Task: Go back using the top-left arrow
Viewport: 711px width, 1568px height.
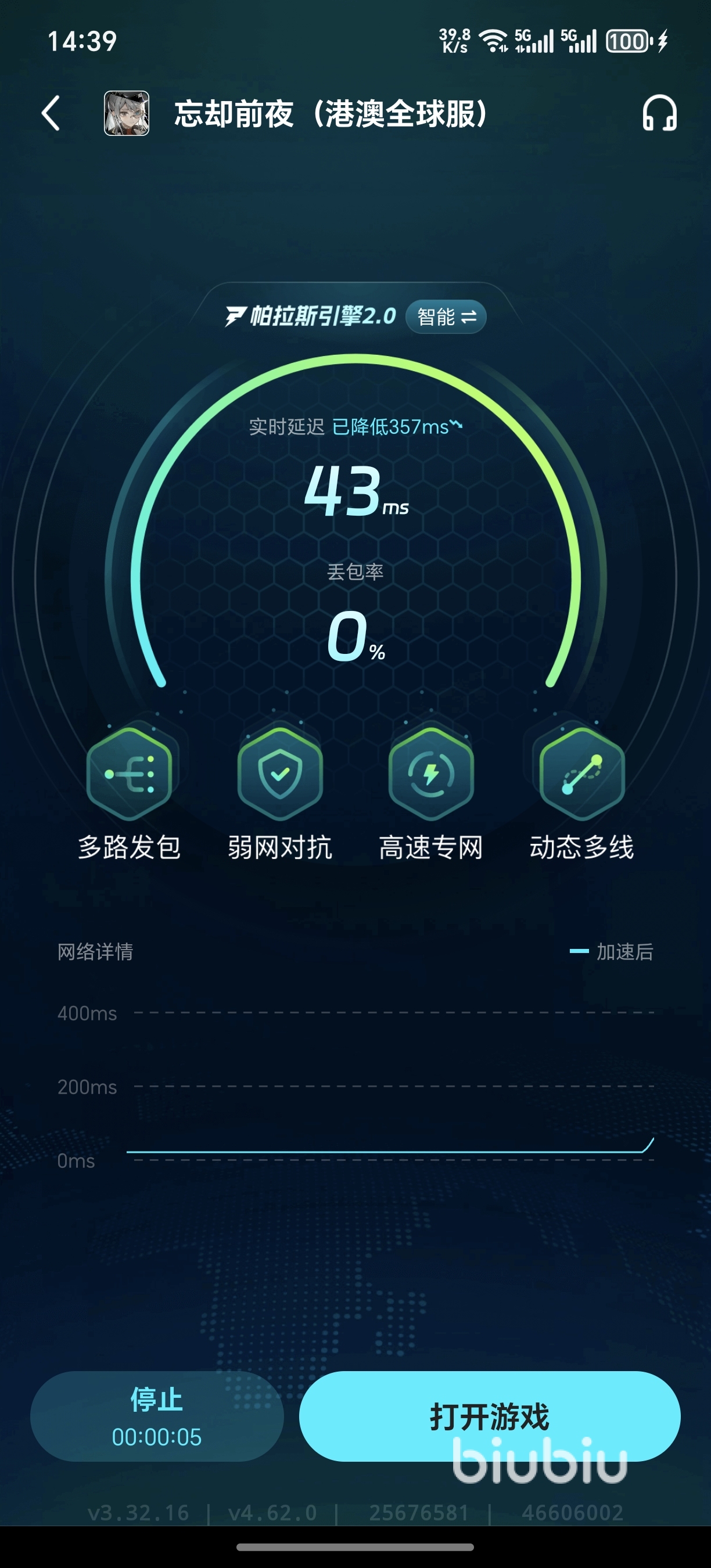Action: click(x=51, y=113)
